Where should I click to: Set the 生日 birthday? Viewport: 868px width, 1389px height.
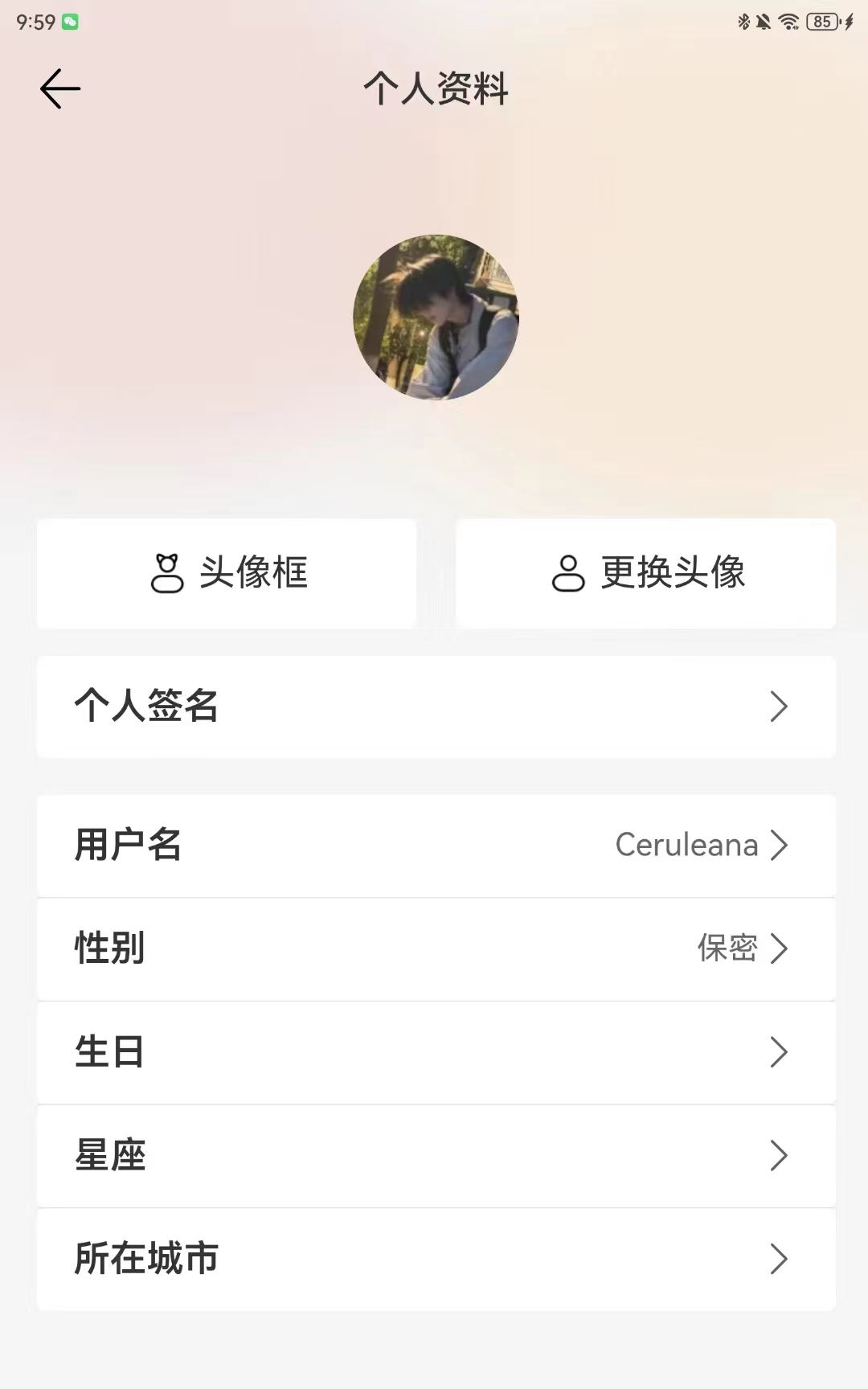[x=436, y=1052]
